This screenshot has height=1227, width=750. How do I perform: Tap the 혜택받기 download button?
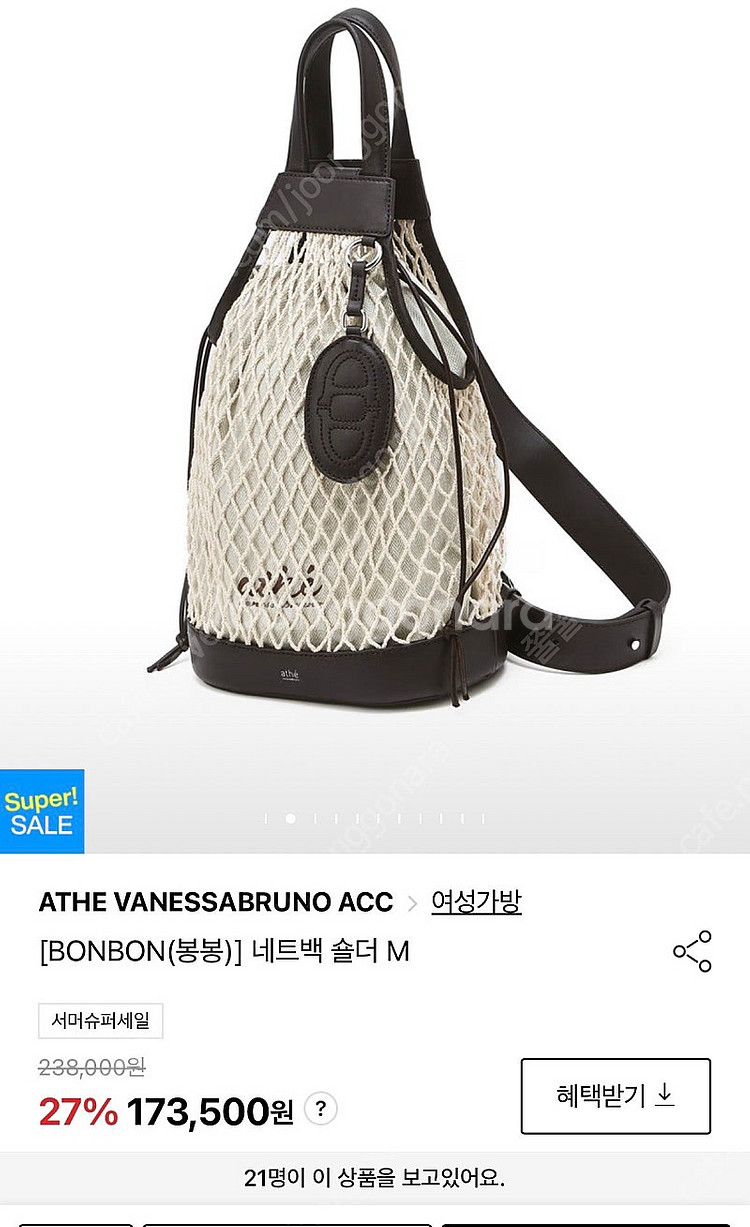(615, 1095)
